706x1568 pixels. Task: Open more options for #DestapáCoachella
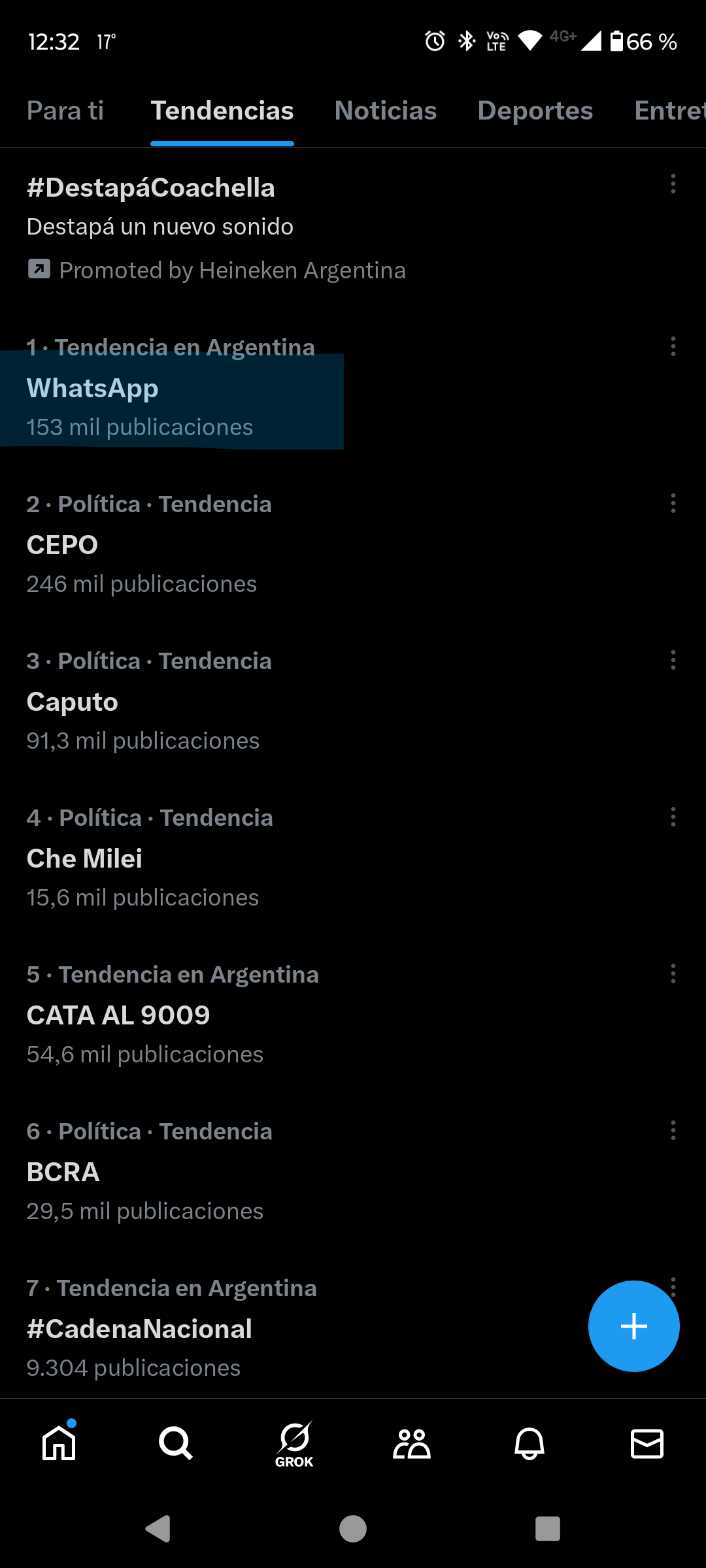(673, 184)
